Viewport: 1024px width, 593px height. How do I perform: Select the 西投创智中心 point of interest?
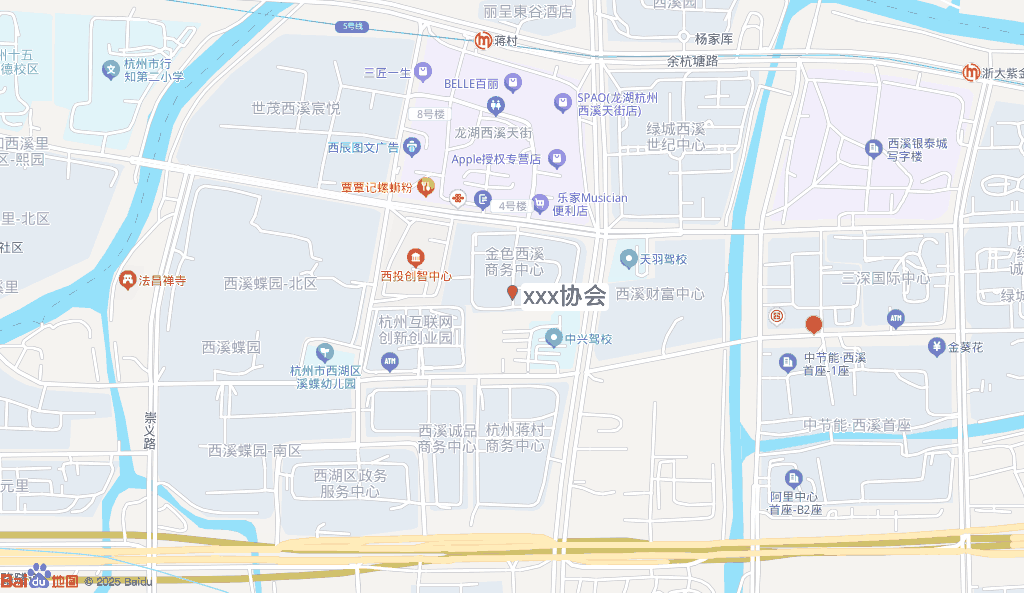click(415, 259)
